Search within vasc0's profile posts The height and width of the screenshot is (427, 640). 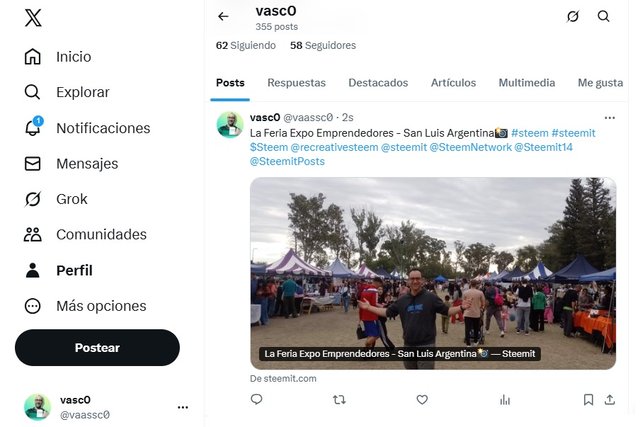[x=604, y=16]
